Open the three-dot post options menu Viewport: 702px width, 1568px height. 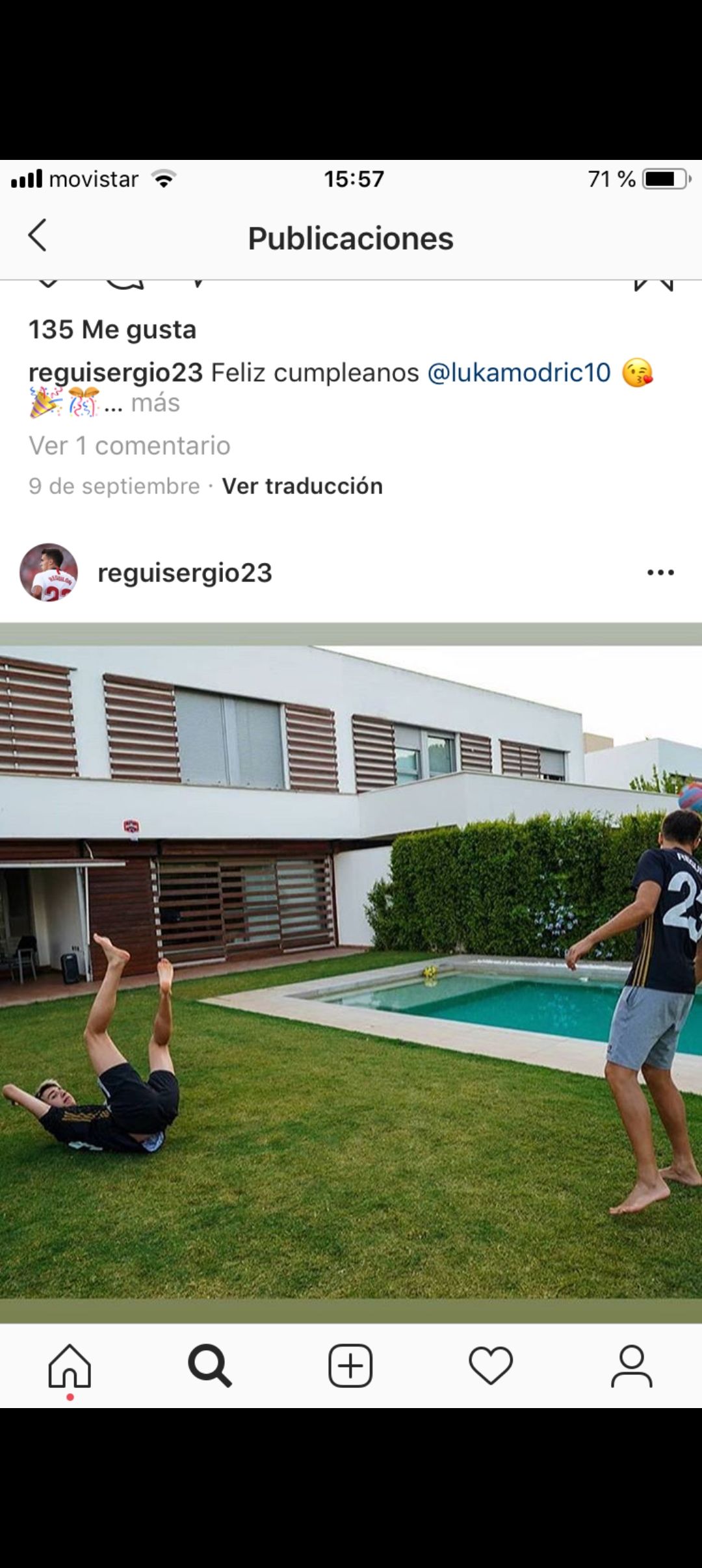660,573
